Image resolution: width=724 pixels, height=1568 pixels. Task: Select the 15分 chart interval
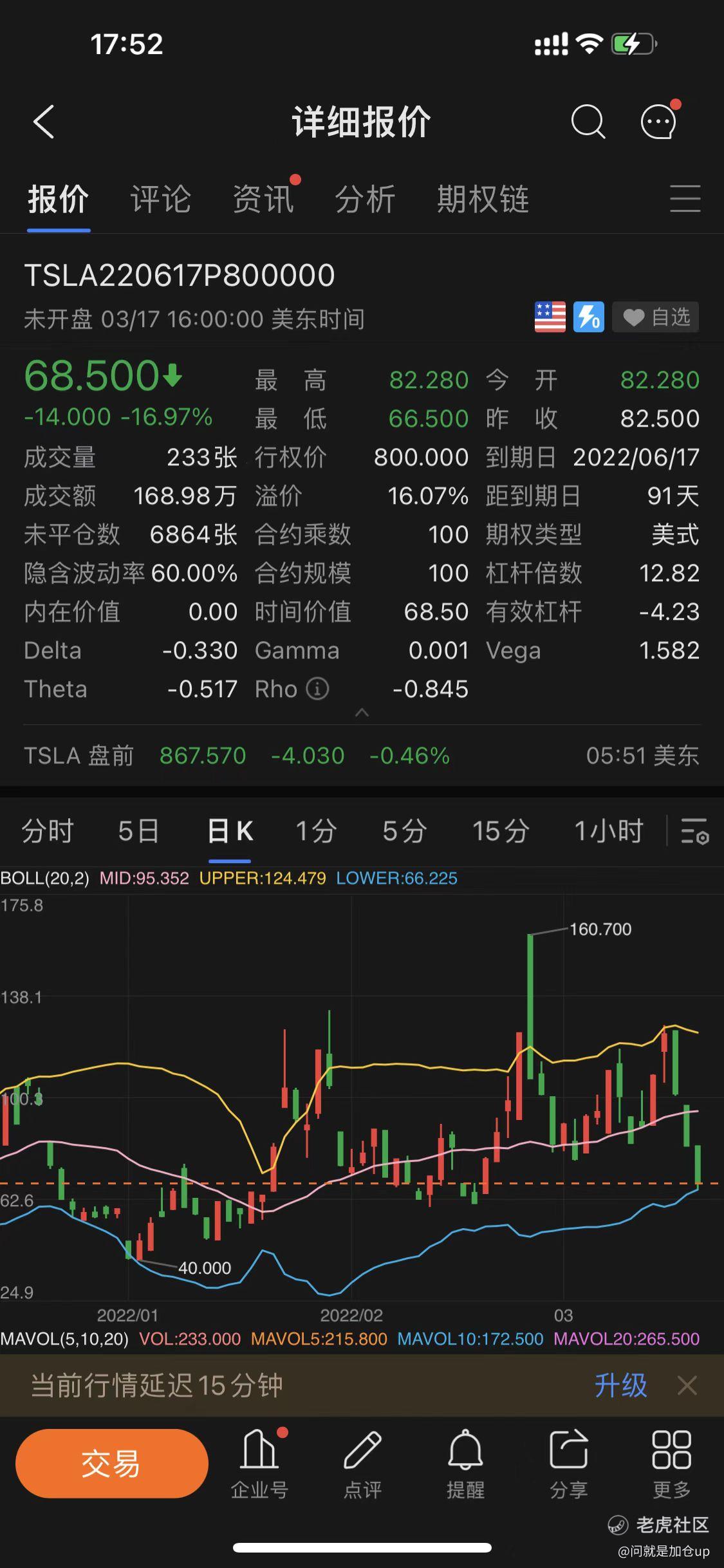(x=501, y=831)
